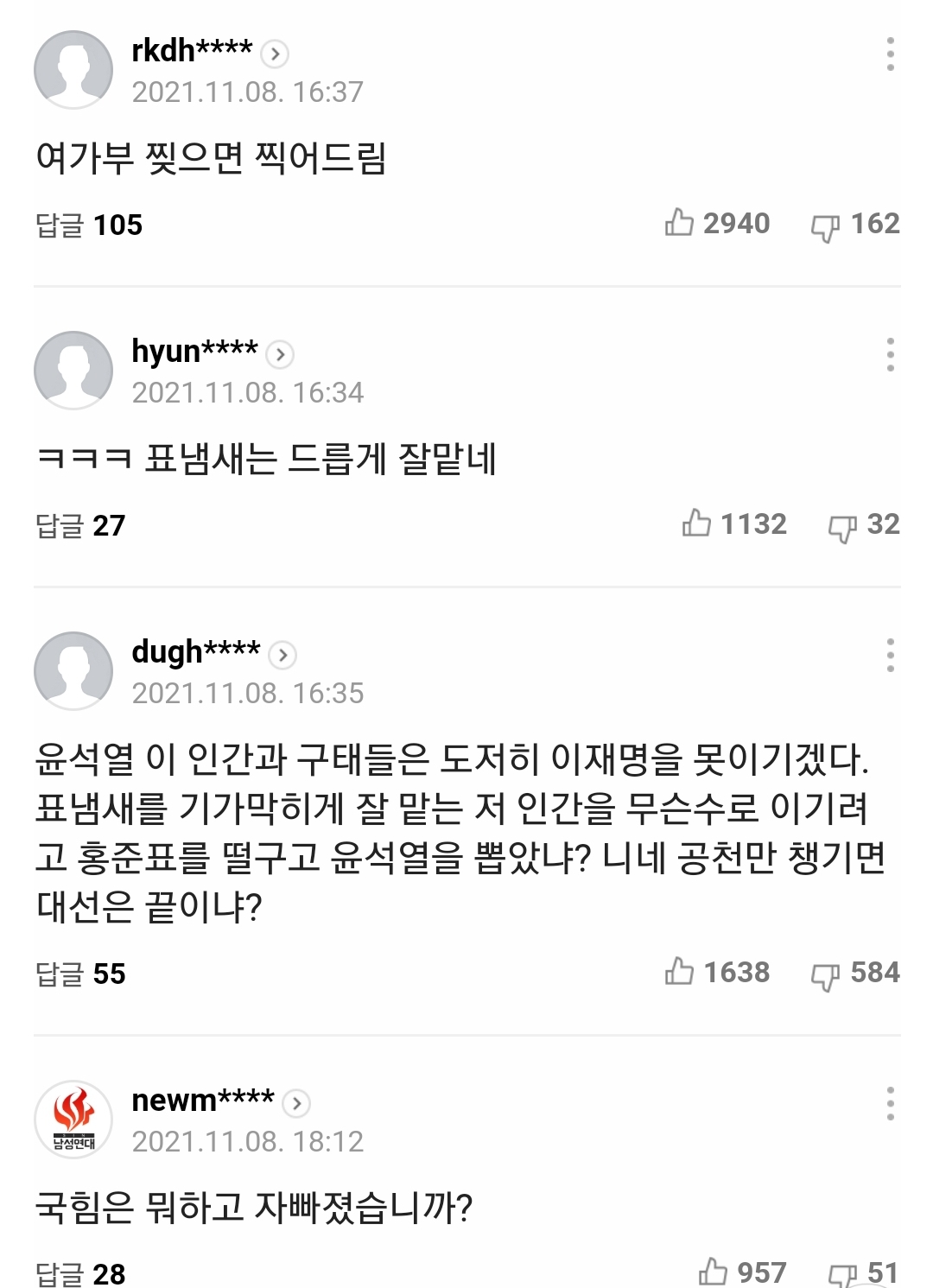The height and width of the screenshot is (1288, 933).
Task: Open profile arrow next to dugh****
Action: (x=282, y=656)
